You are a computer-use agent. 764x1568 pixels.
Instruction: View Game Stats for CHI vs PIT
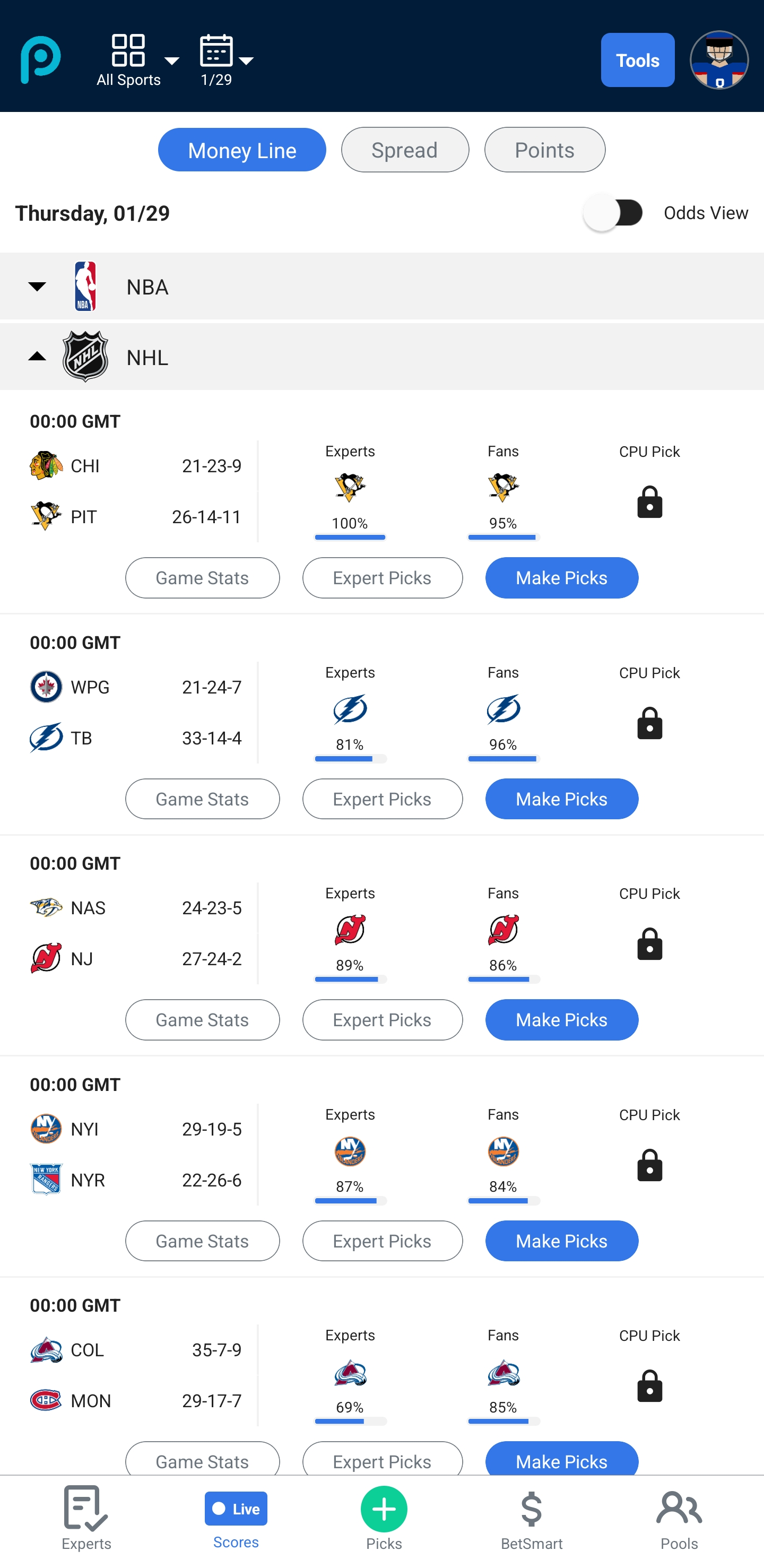pyautogui.click(x=202, y=578)
